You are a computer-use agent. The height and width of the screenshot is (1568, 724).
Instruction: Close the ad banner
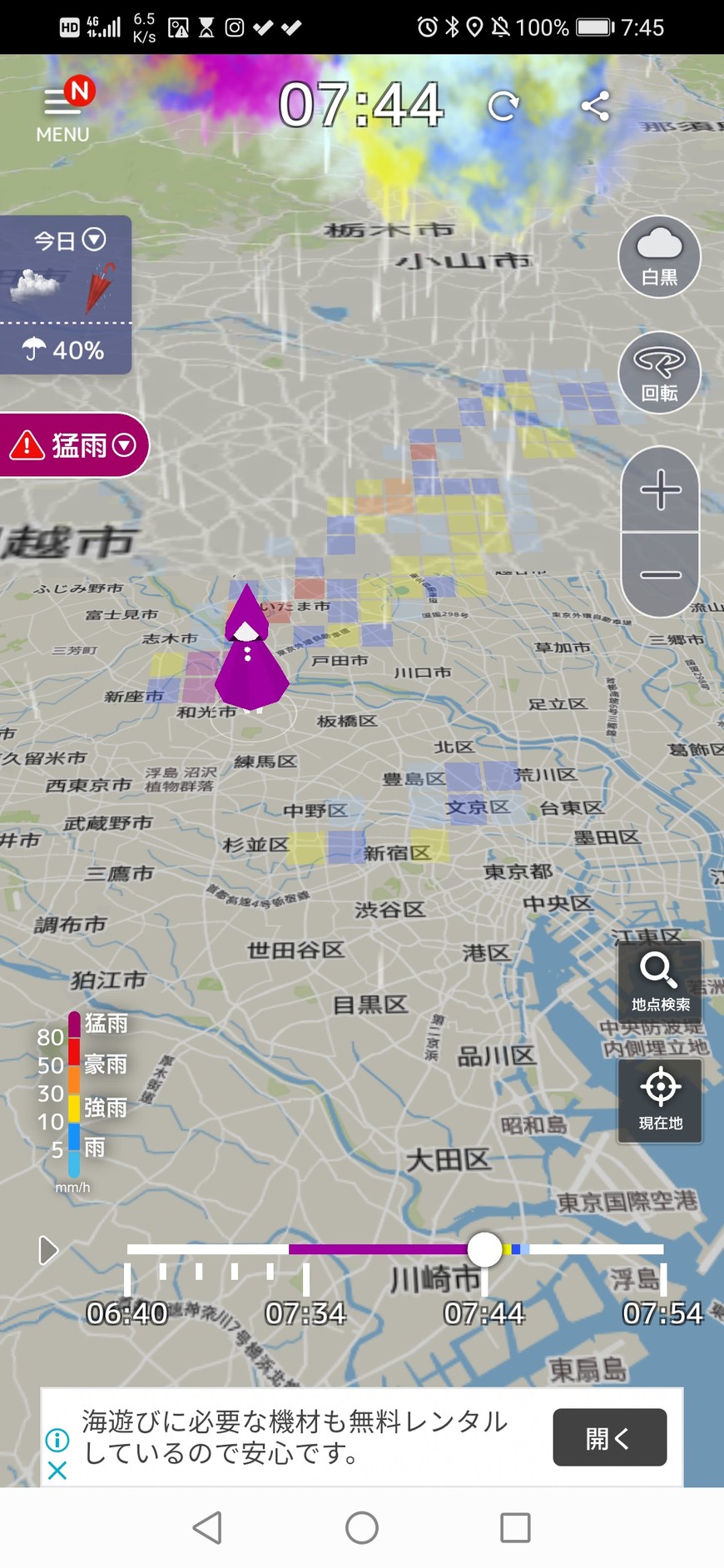(57, 1471)
